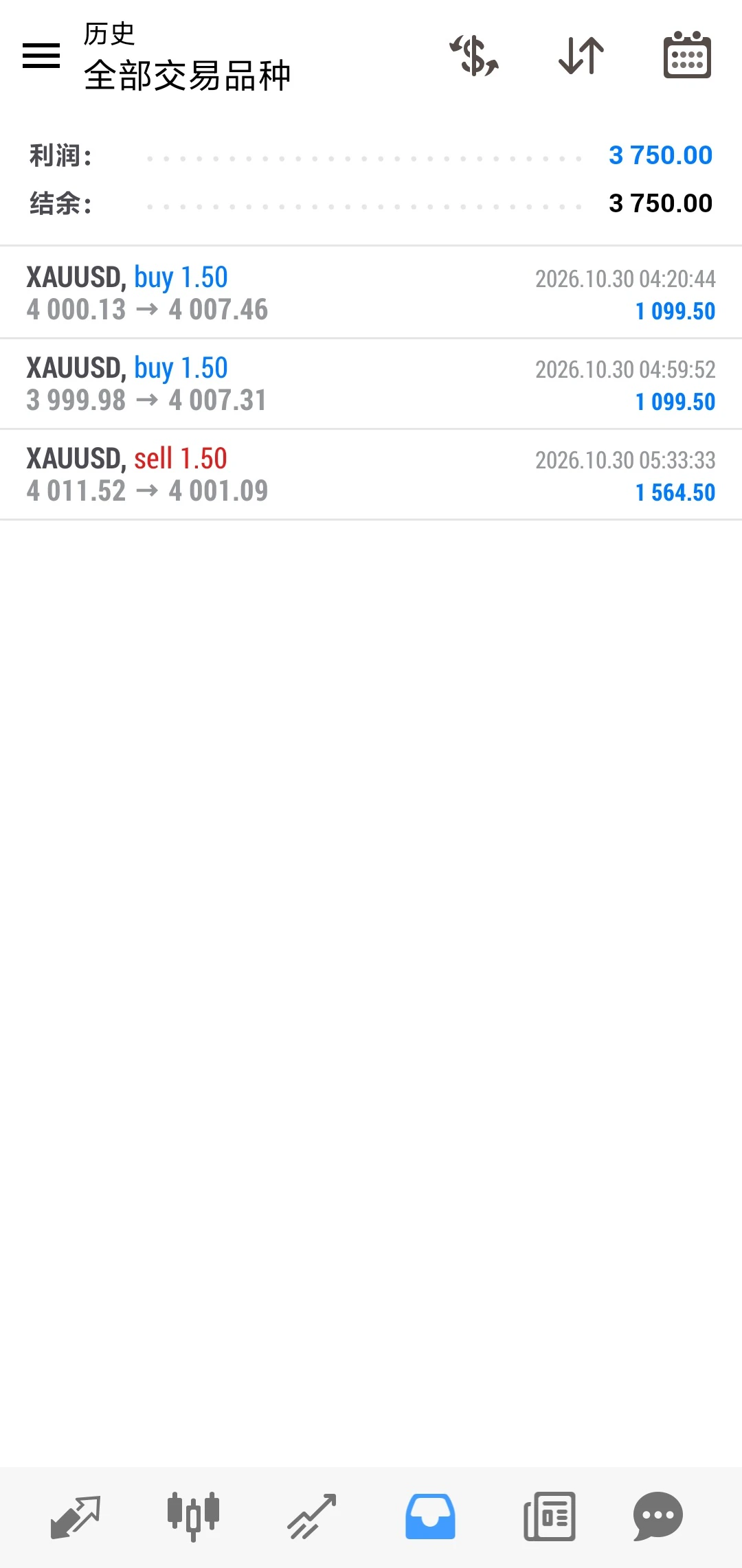Open the XAUUSD buy trade at 04:59:52
Screen dimensions: 742x1568
point(371,384)
